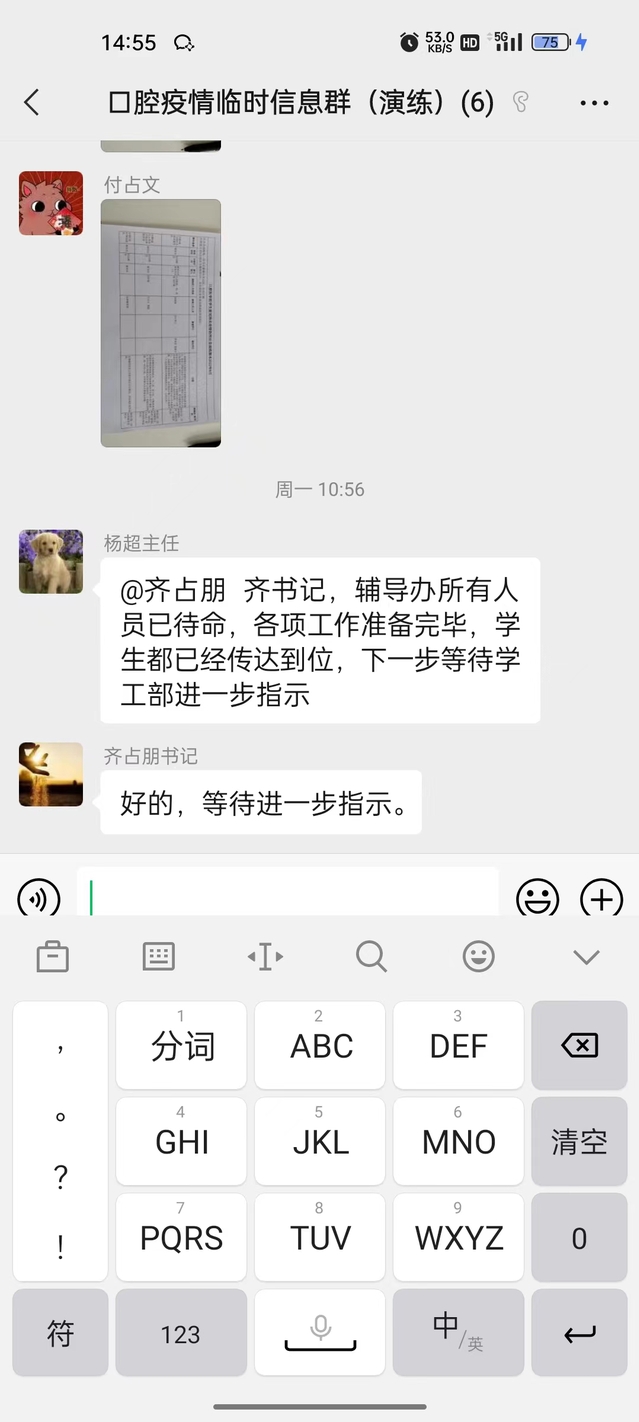Tap the 清空 clear key
Image resolution: width=639 pixels, height=1422 pixels.
579,1142
